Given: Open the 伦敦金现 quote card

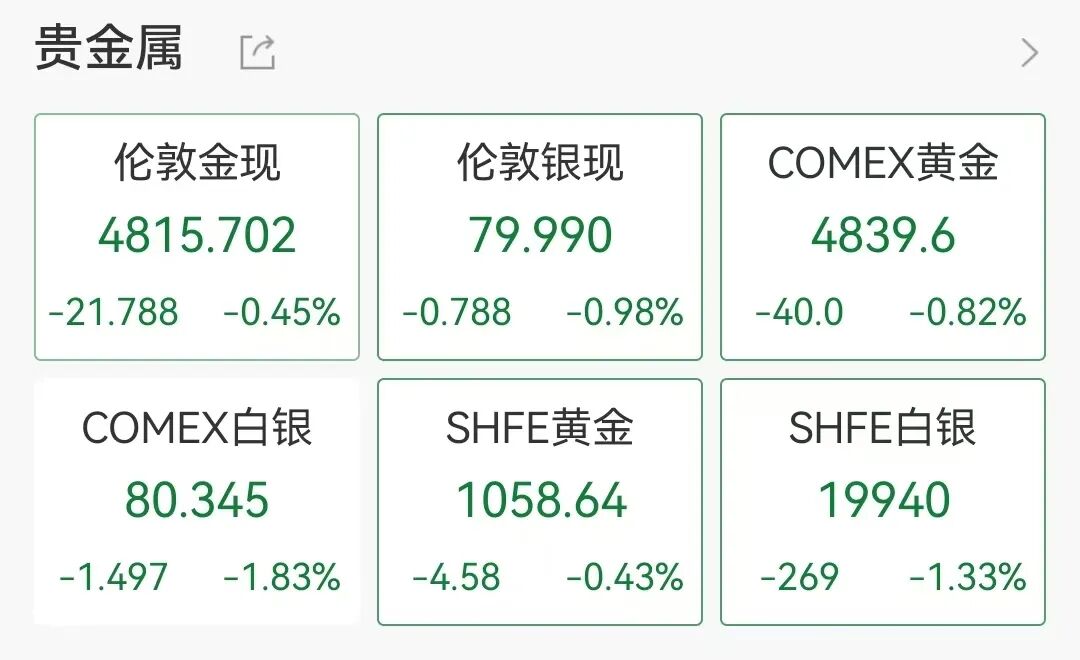Looking at the screenshot, I should pyautogui.click(x=197, y=237).
